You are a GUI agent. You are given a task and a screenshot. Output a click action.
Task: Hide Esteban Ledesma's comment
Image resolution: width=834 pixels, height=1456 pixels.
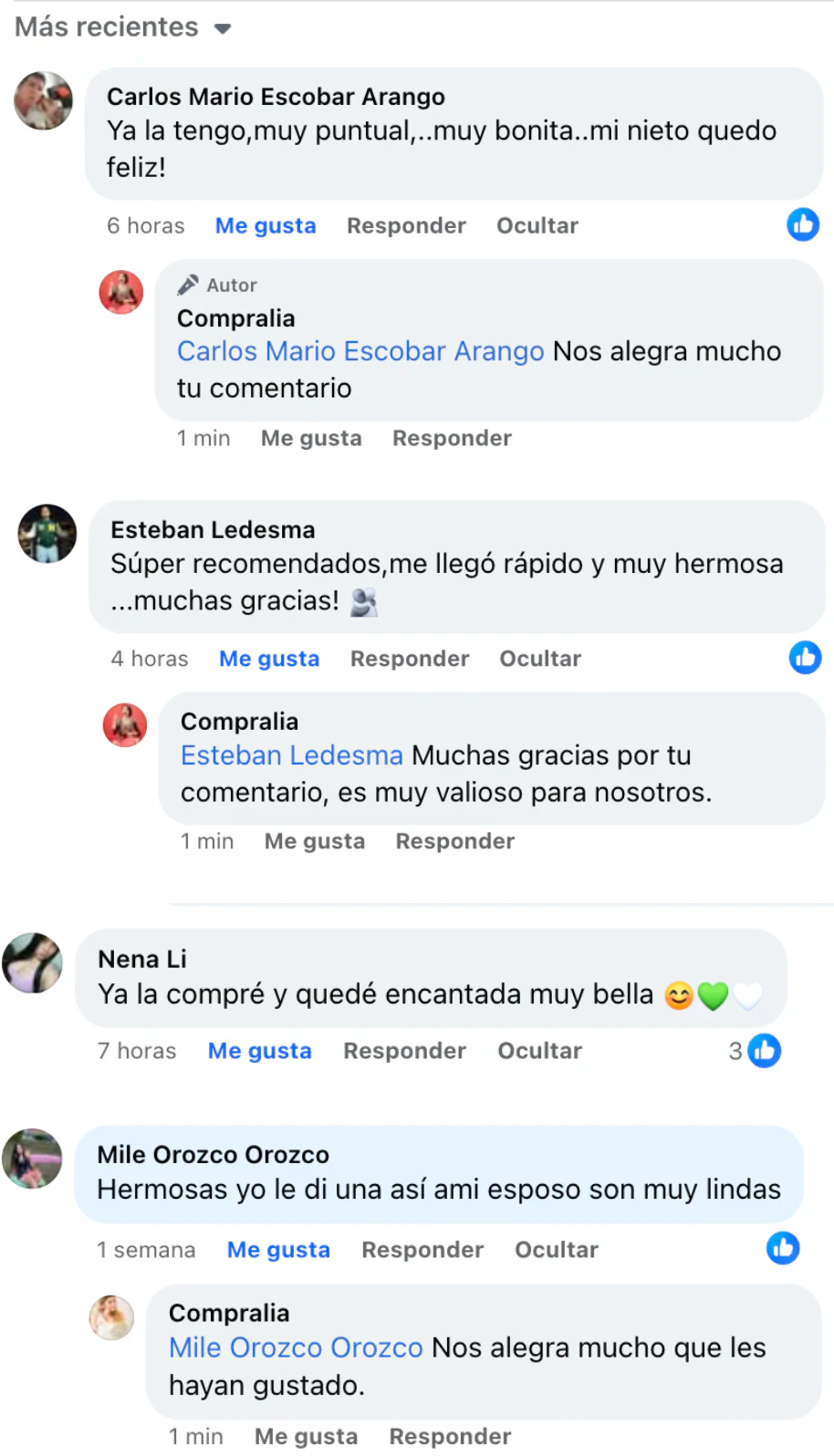coord(540,659)
